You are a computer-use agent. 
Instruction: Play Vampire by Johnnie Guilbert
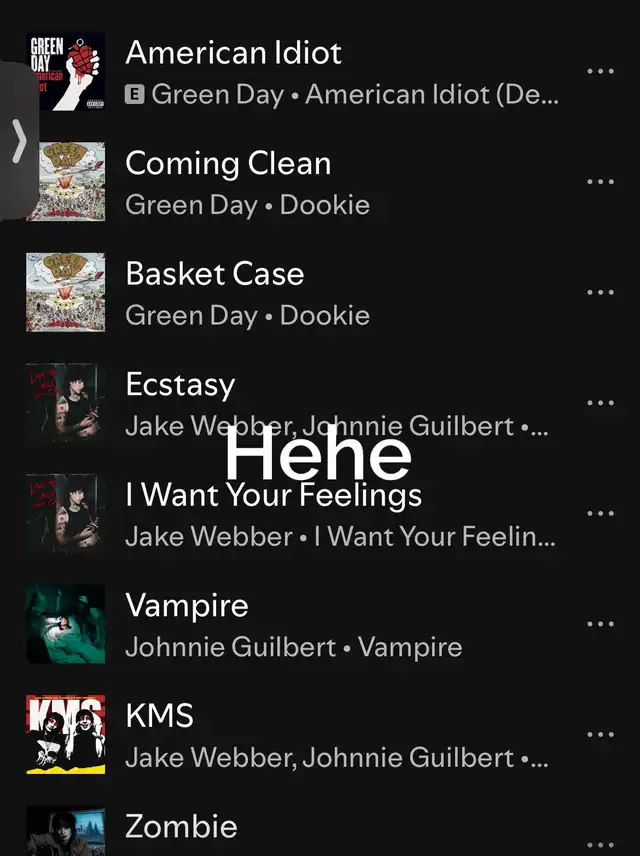(186, 606)
